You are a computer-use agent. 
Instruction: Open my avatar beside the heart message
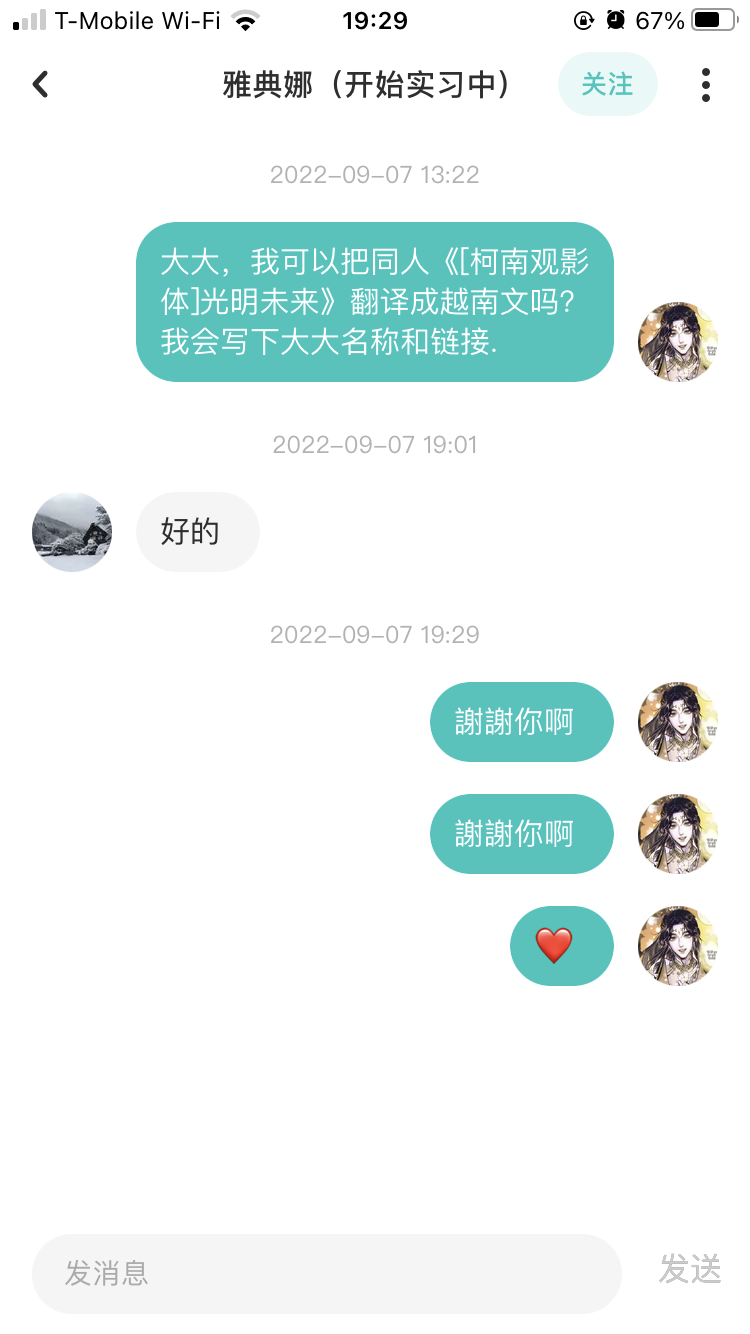[678, 946]
